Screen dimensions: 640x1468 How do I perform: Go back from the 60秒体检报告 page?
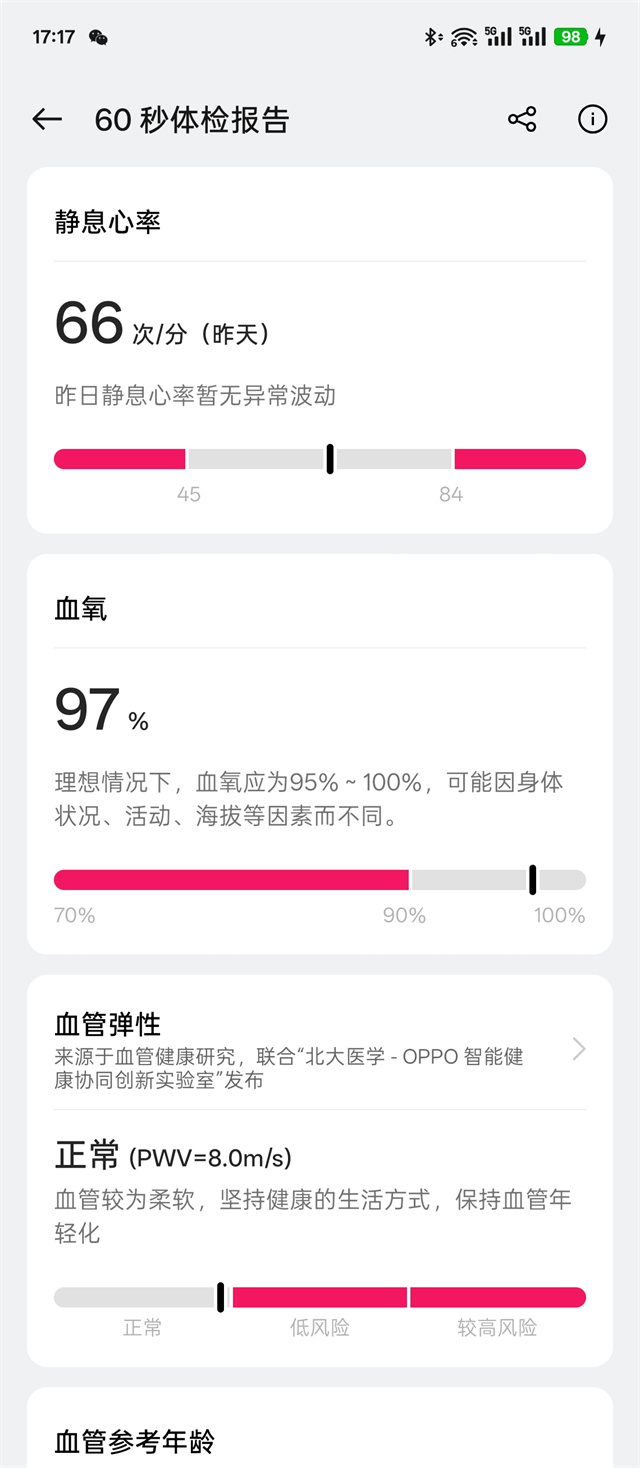click(x=47, y=120)
